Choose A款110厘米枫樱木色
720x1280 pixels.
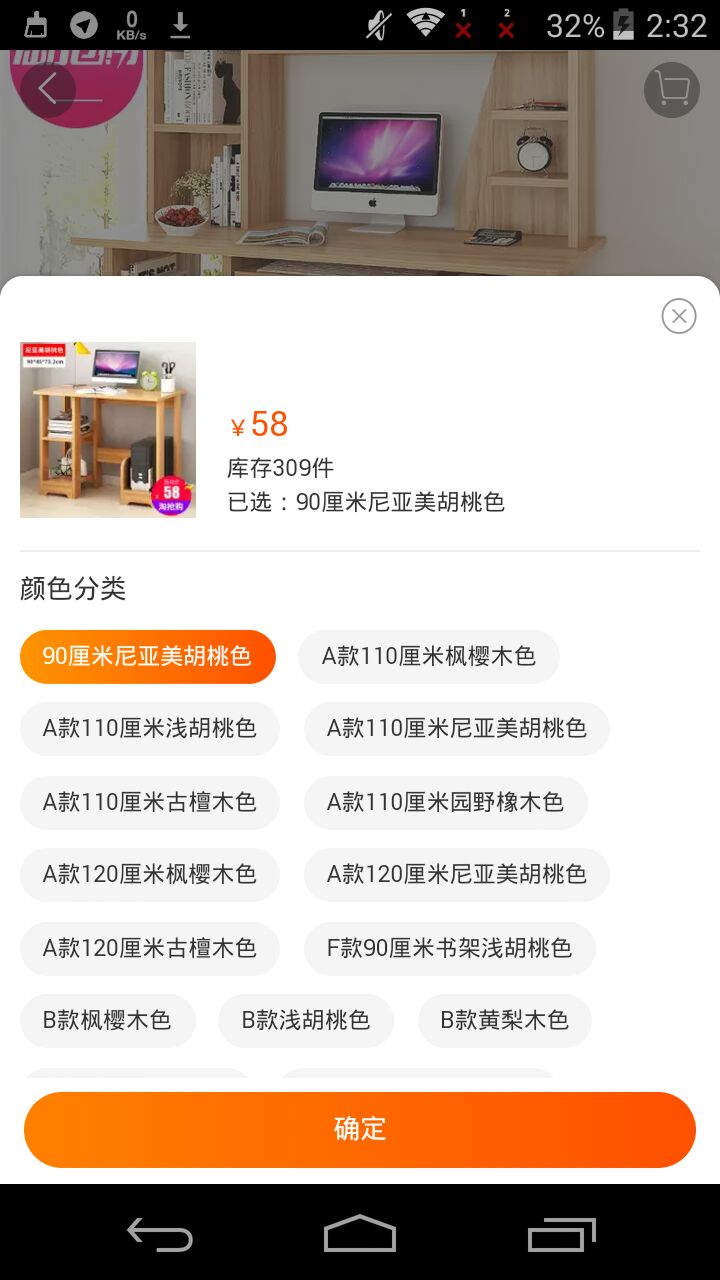pos(428,656)
